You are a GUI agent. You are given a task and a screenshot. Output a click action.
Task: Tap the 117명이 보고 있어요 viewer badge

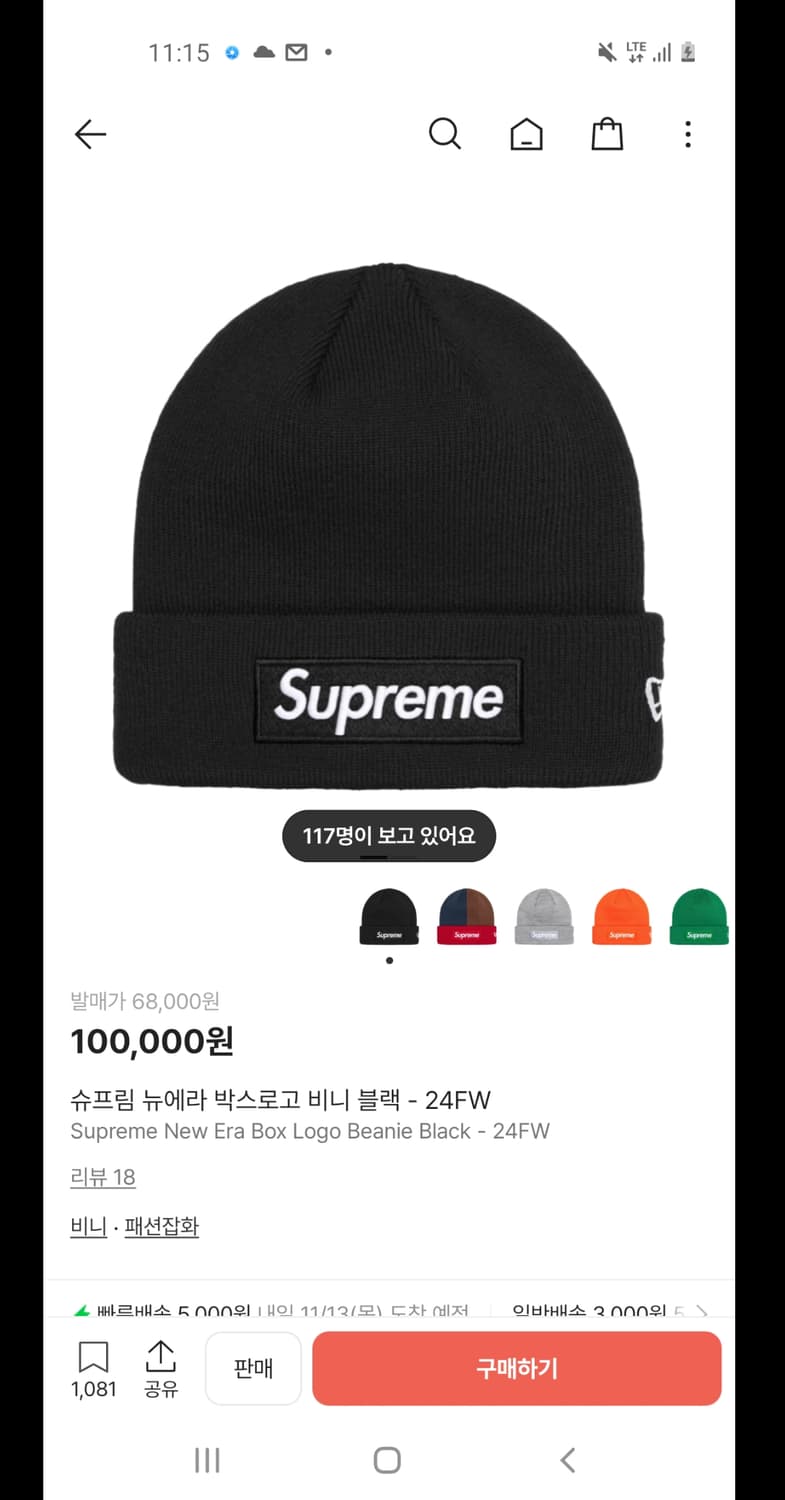pos(389,836)
